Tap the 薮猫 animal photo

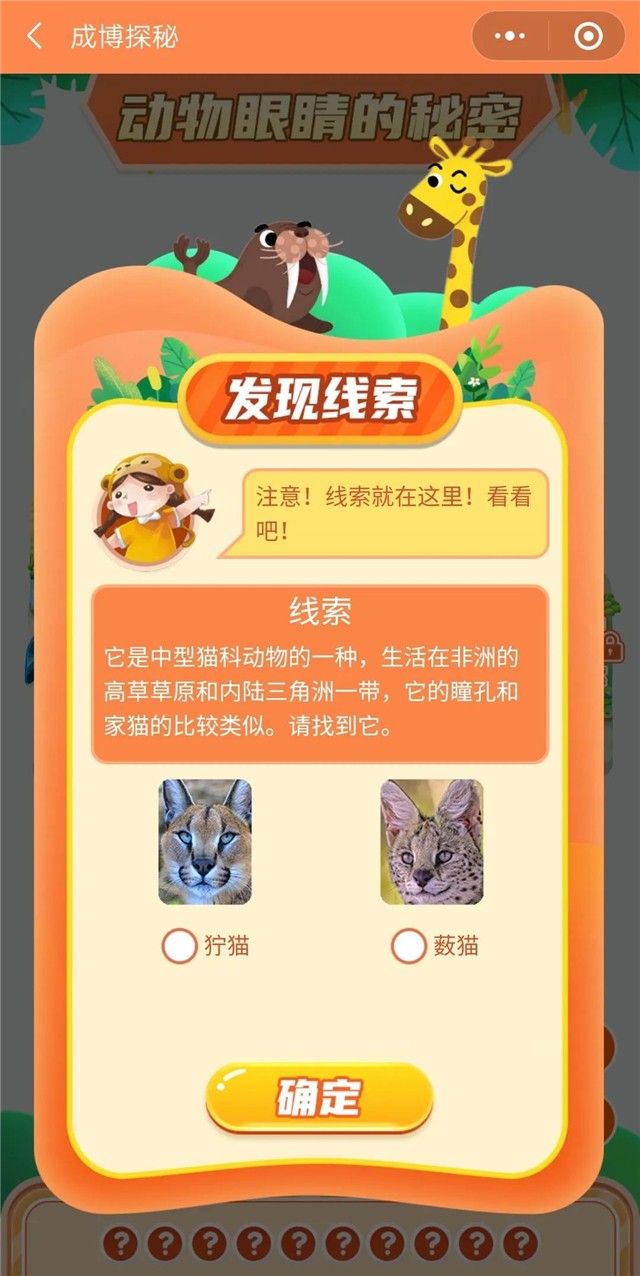point(431,842)
